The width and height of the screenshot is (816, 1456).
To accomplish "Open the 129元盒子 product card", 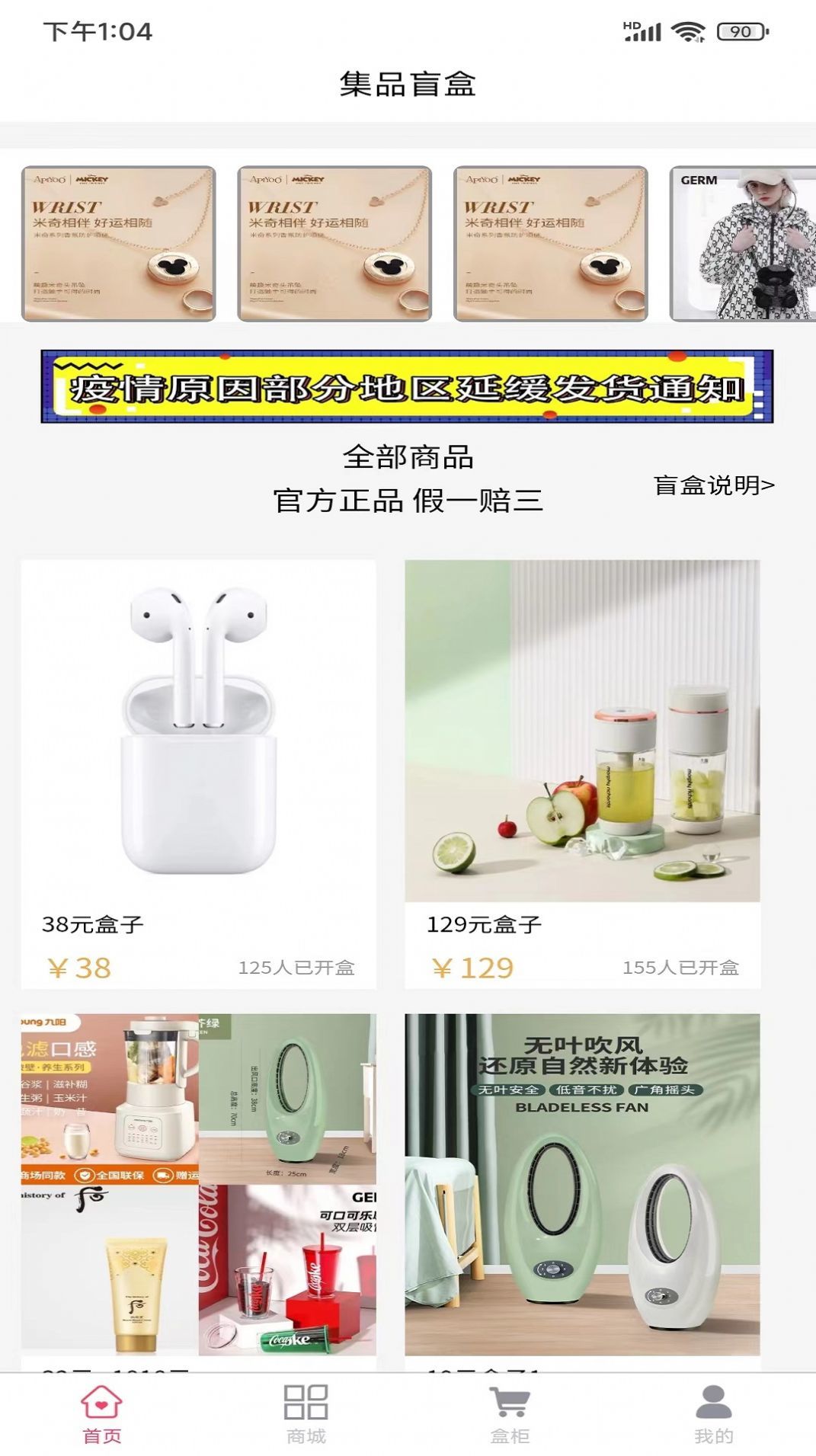I will (582, 773).
